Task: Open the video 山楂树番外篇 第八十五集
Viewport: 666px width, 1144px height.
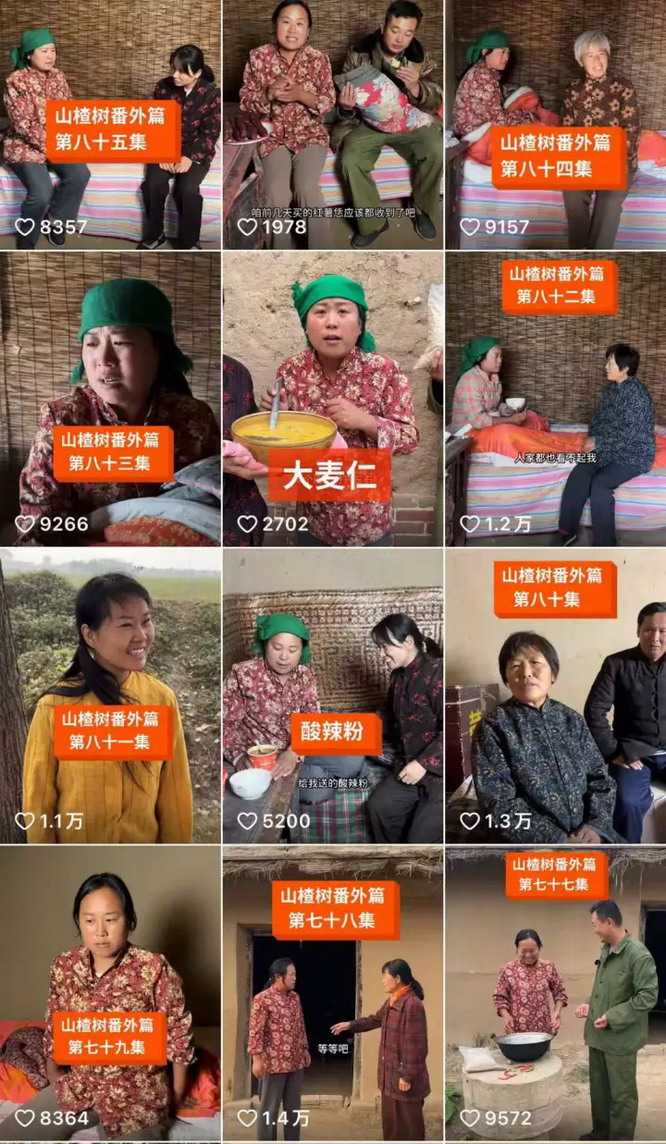Action: [110, 124]
